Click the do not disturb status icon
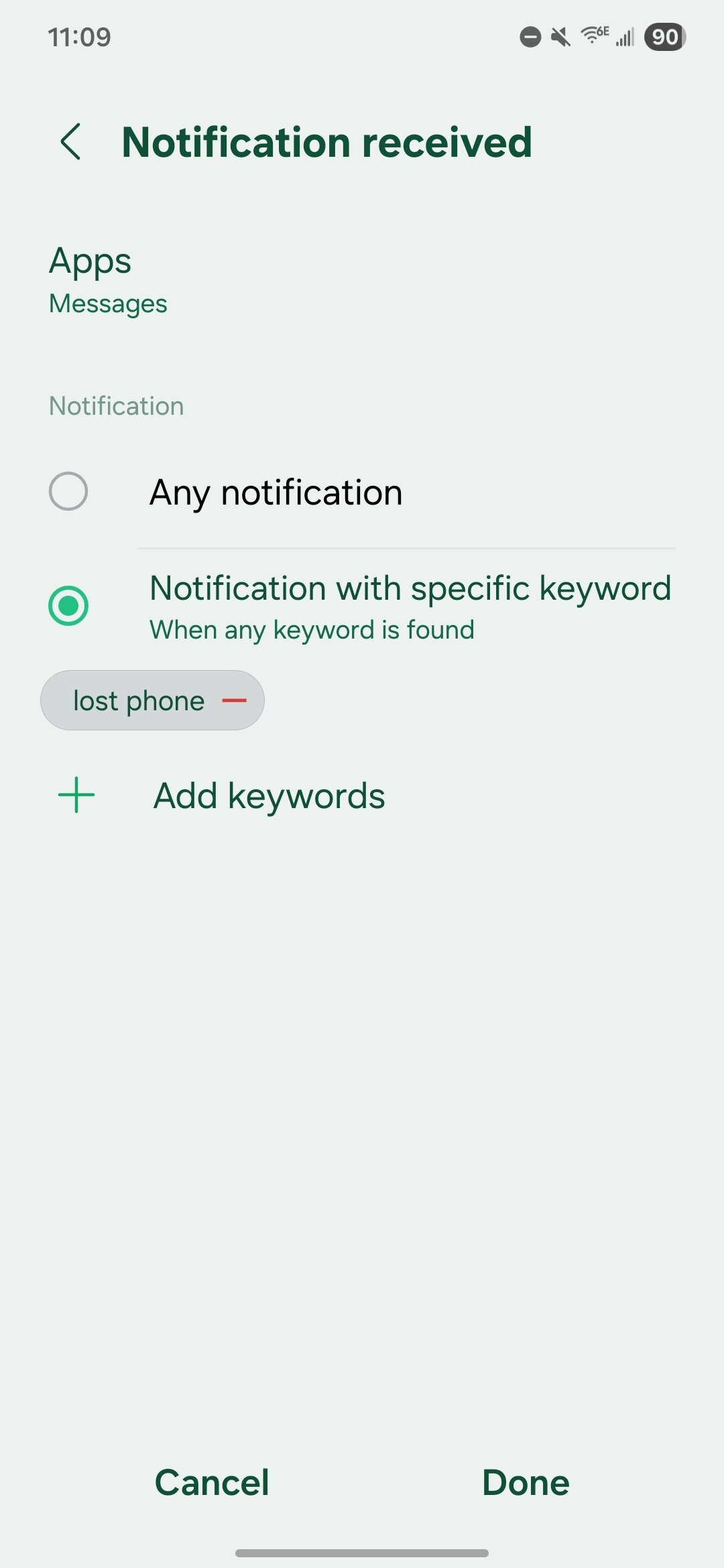The image size is (724, 1568). coord(530,37)
